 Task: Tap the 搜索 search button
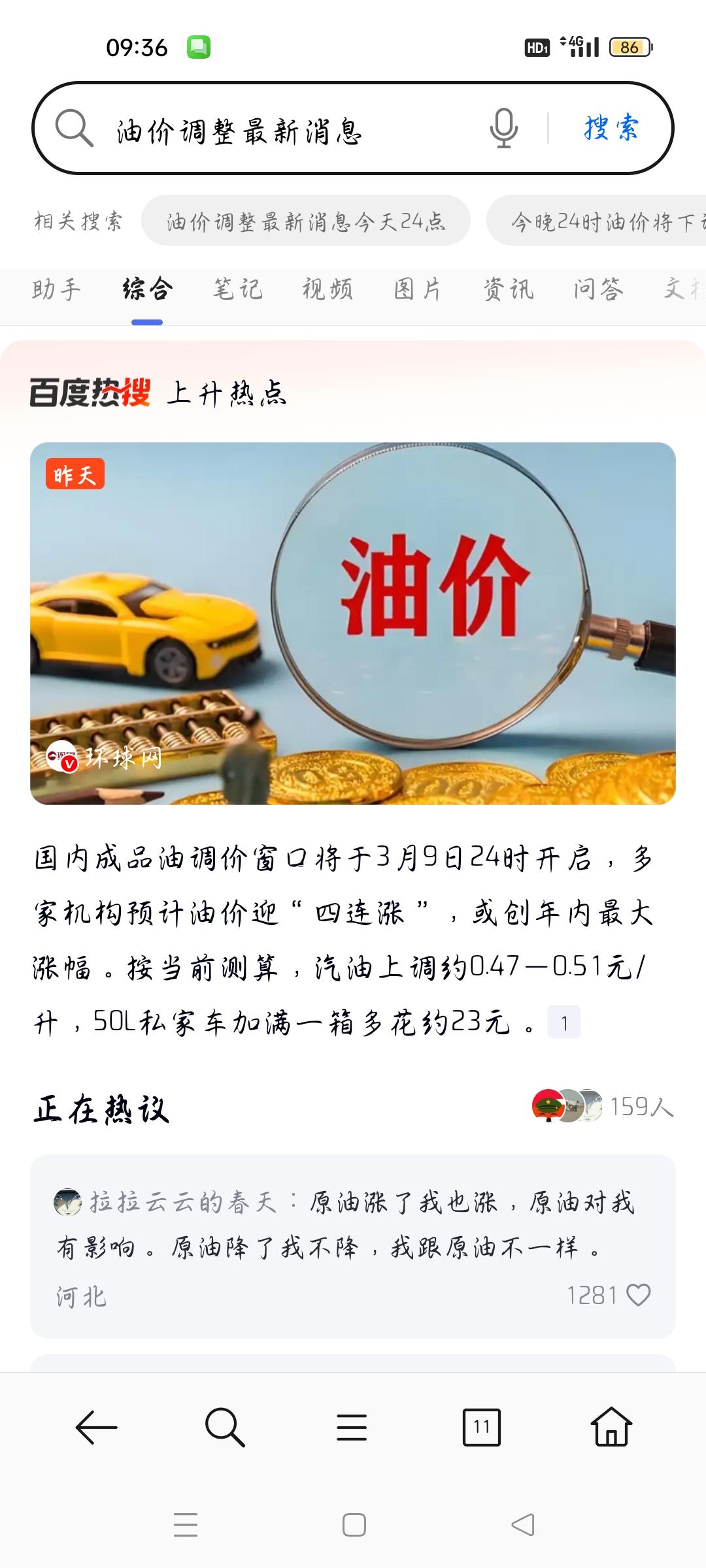tap(610, 129)
